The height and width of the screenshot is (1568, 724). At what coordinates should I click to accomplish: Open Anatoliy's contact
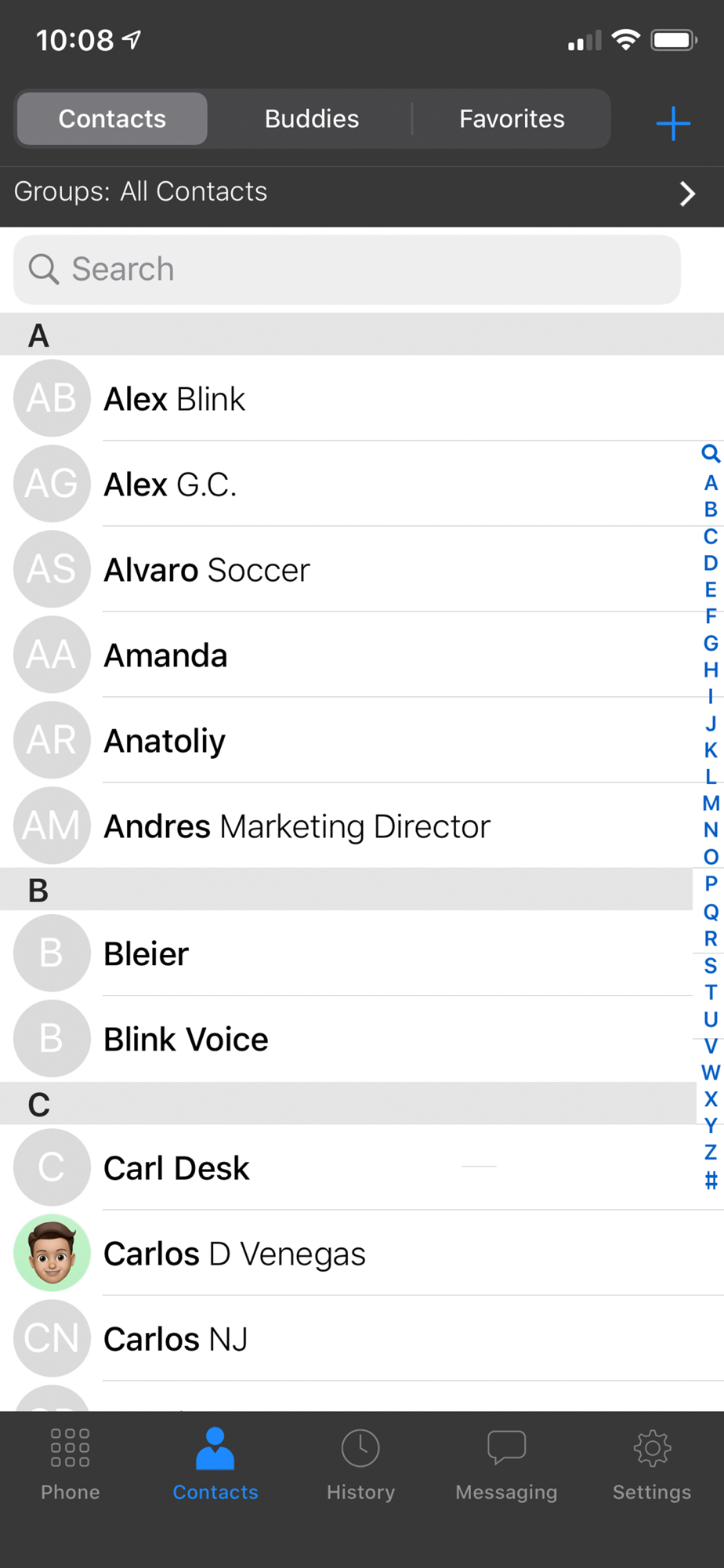(362, 740)
